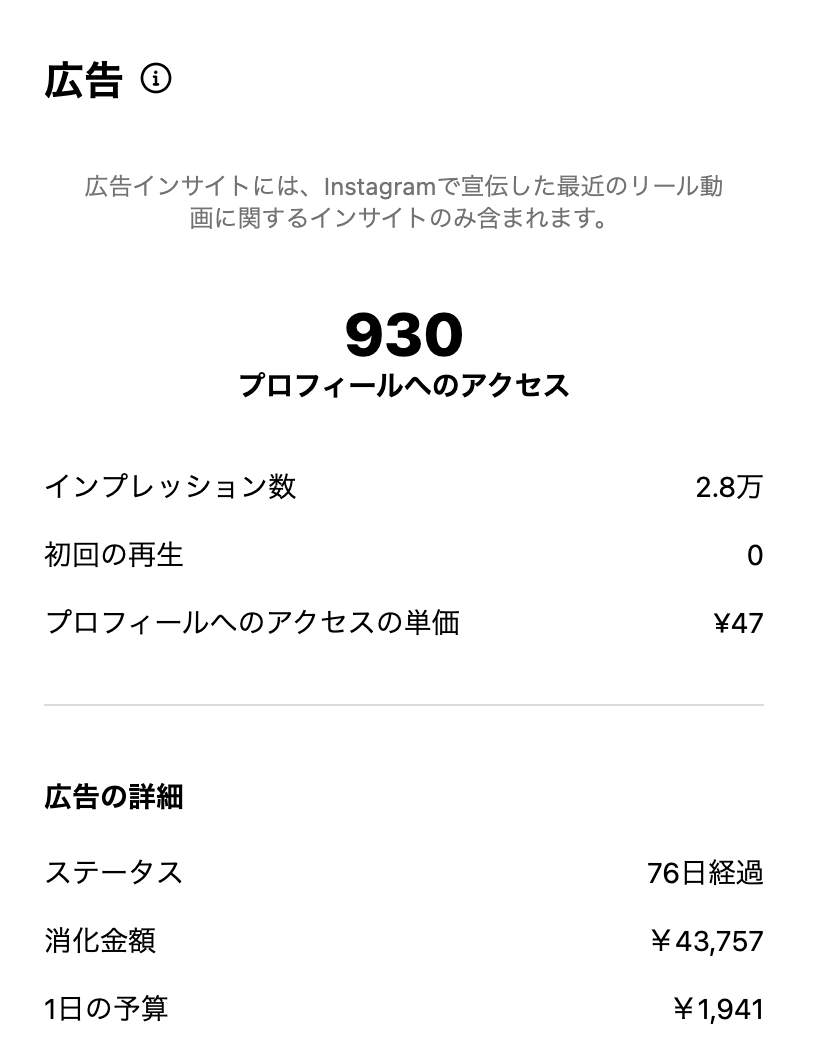Open the info icon beside 広告 heading

(156, 78)
